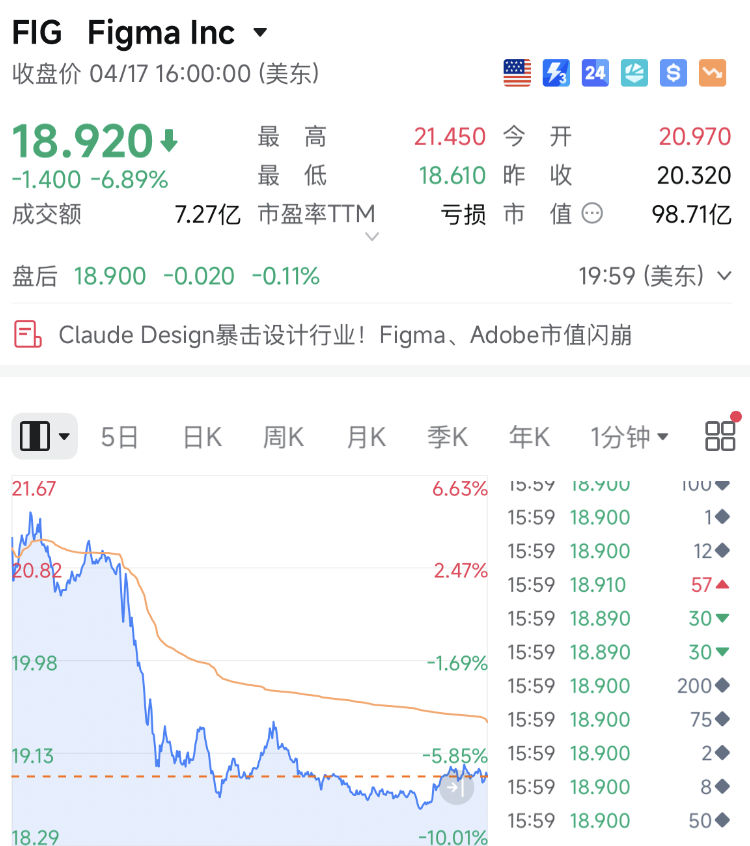Switch to the 日K daily candlestick tab
Screen dimensions: 750x846
point(201,436)
